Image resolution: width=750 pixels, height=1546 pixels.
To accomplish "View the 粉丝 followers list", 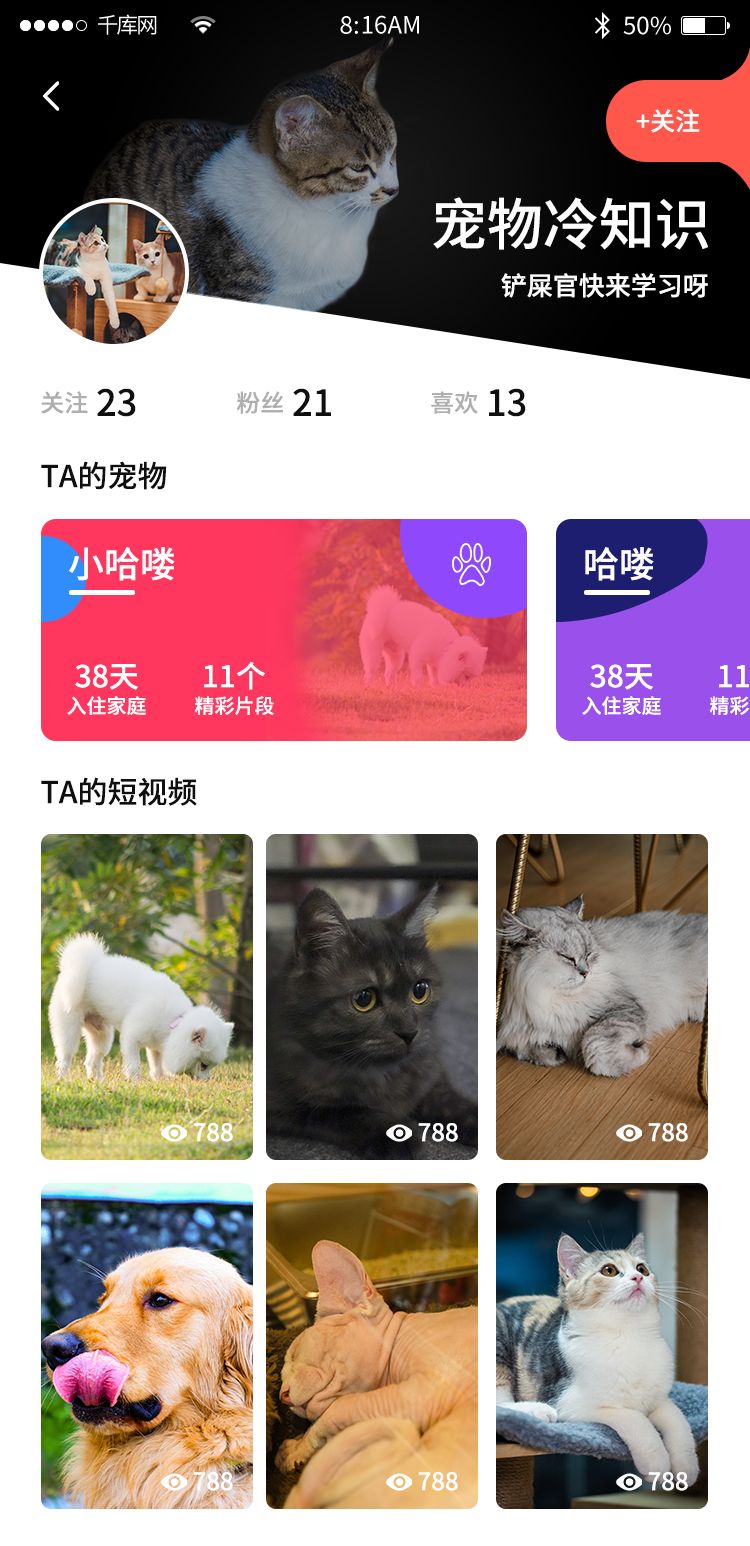I will 284,403.
